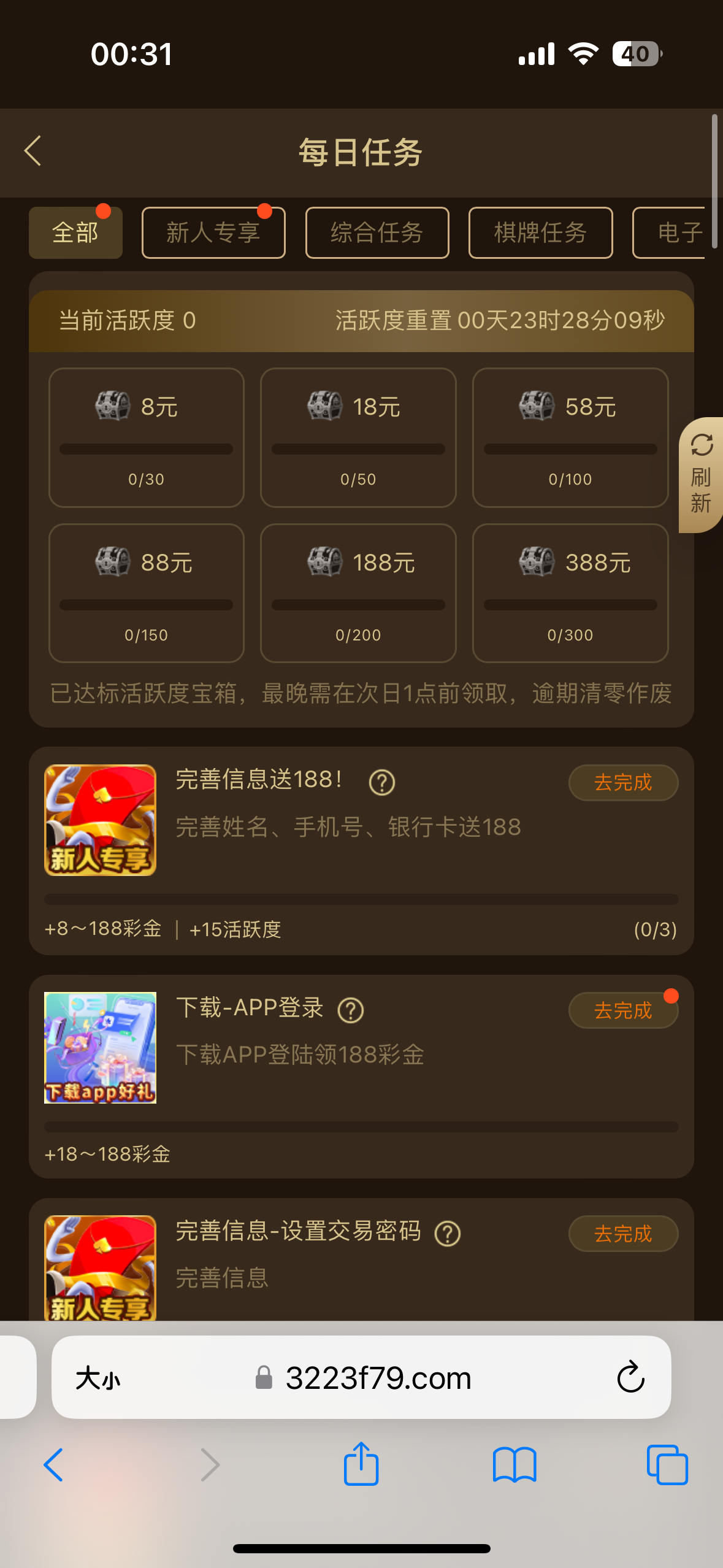
Task: Show help for the 完善信息送188 task
Action: 382,783
